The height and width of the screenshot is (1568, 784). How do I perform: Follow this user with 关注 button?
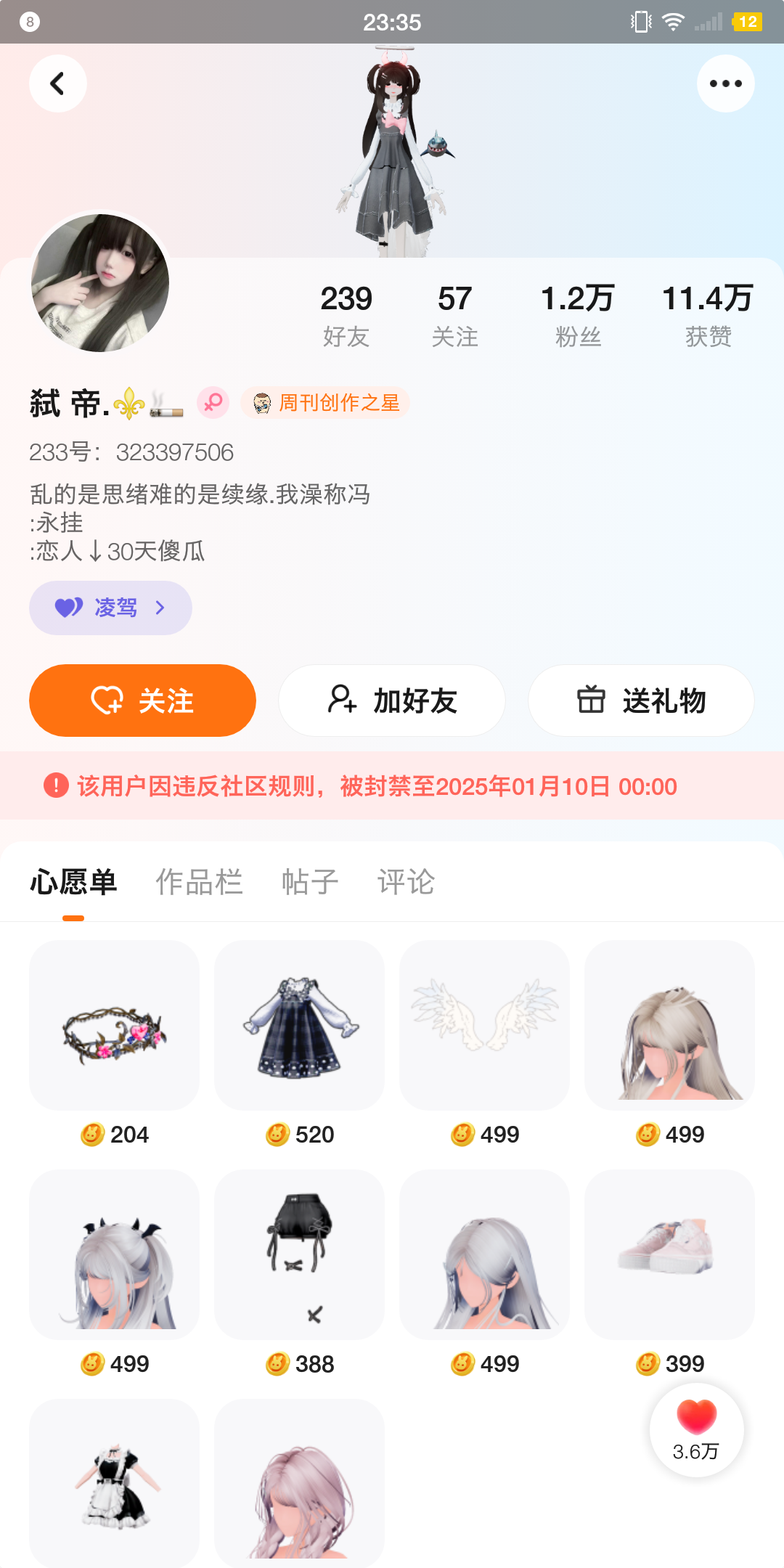(142, 701)
